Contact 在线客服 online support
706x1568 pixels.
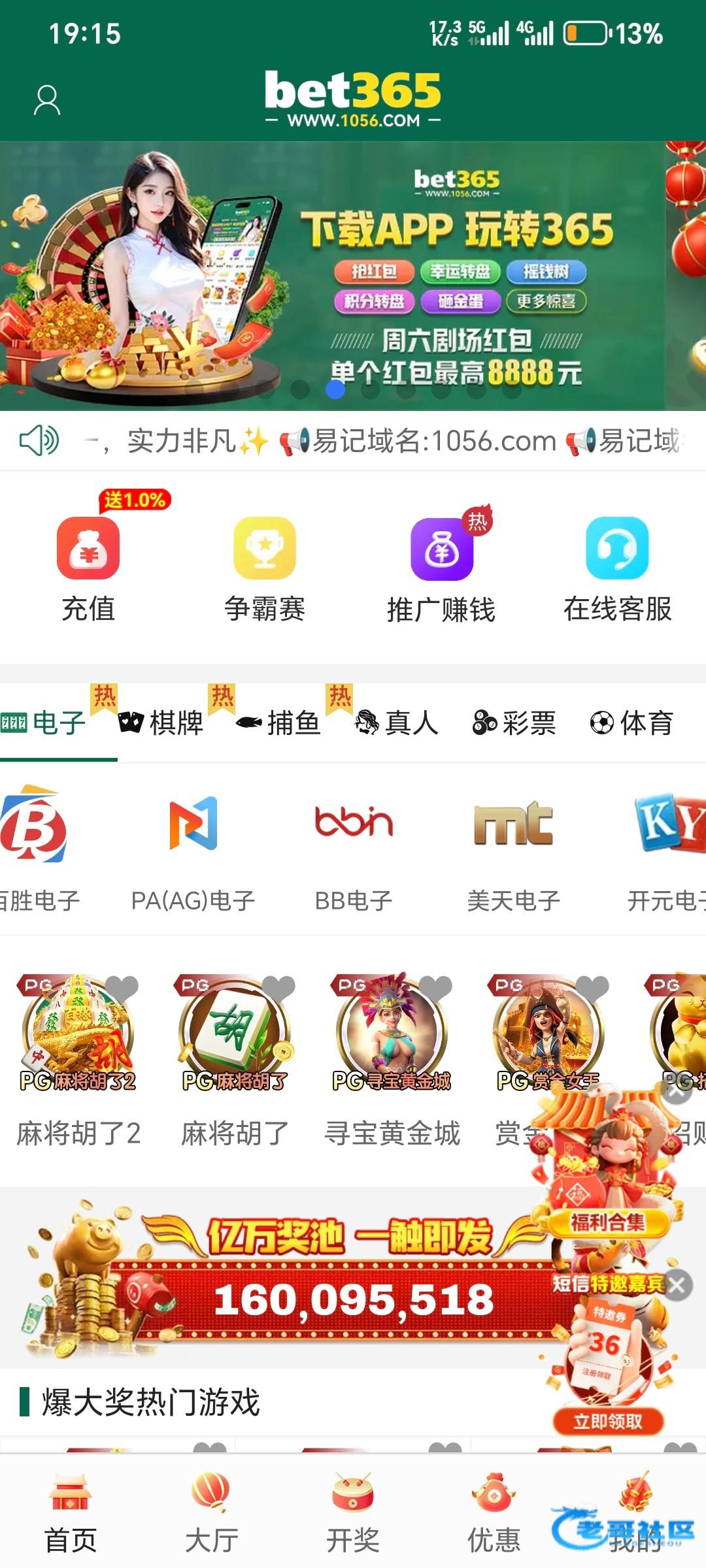[618, 568]
